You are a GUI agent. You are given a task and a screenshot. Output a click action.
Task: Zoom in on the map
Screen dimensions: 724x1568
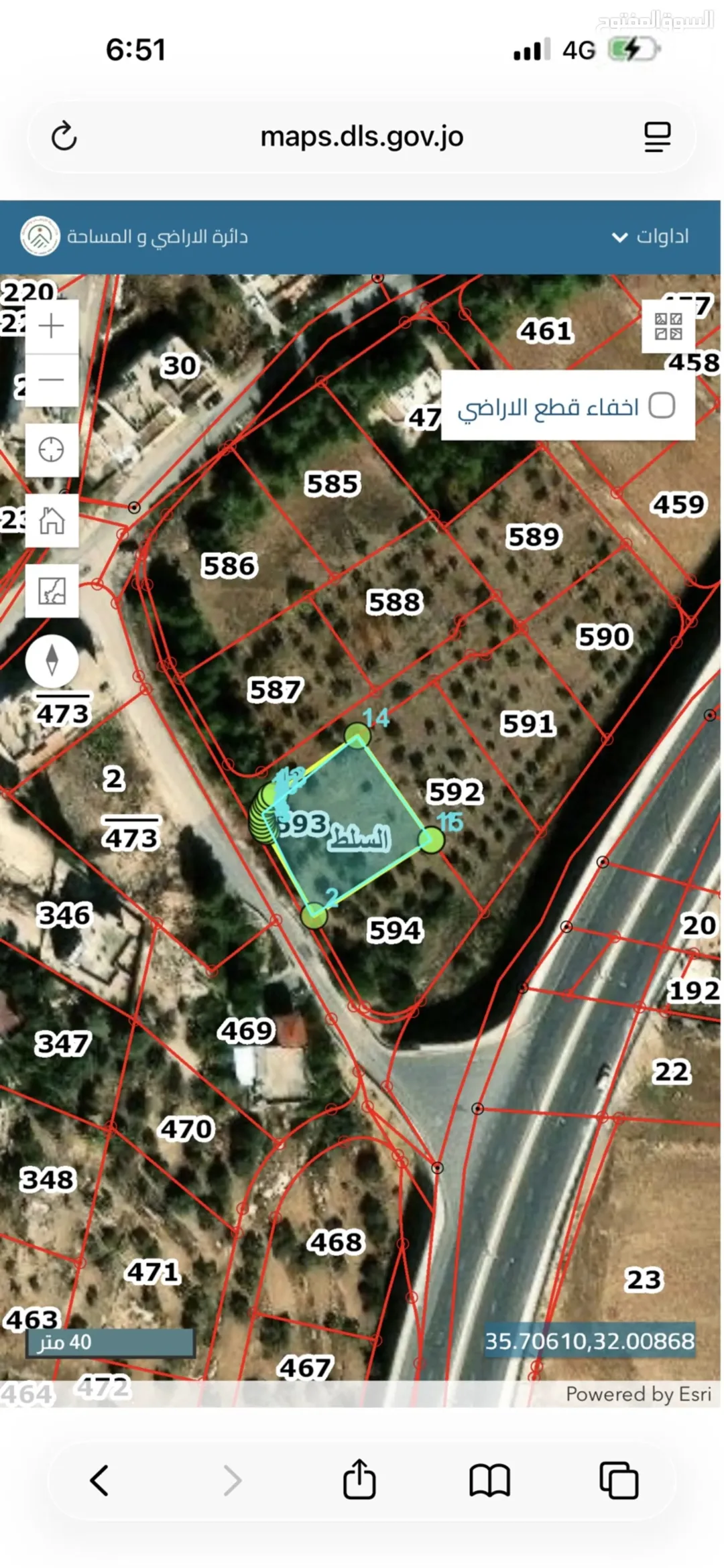(x=52, y=326)
